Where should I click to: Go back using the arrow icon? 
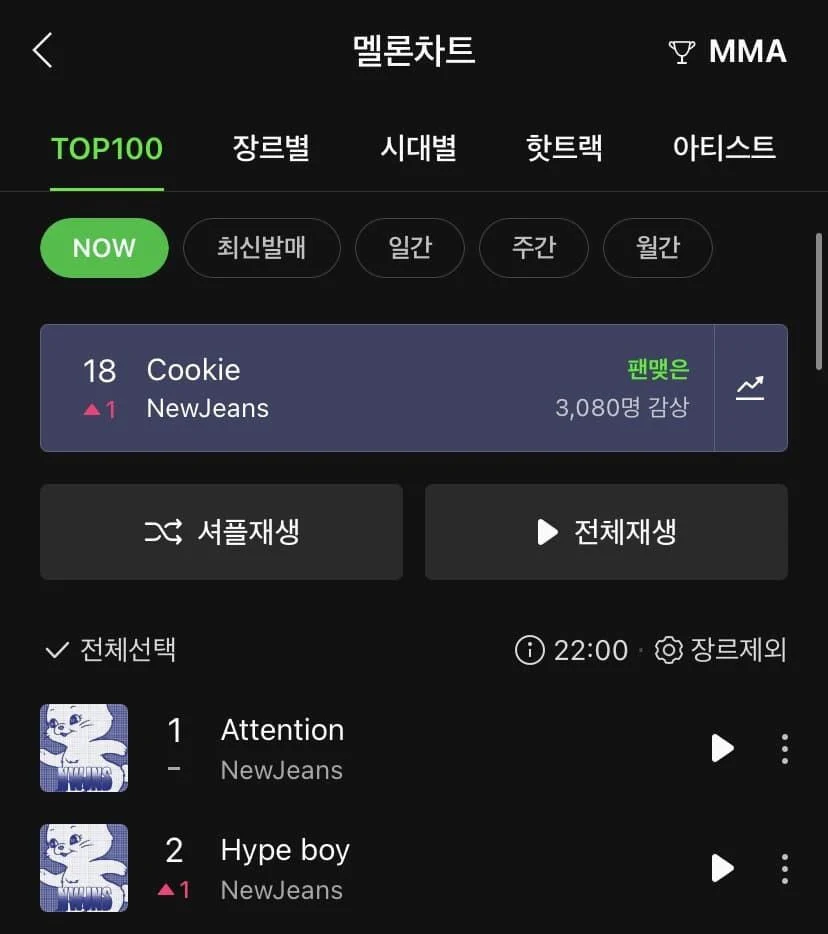[x=42, y=50]
